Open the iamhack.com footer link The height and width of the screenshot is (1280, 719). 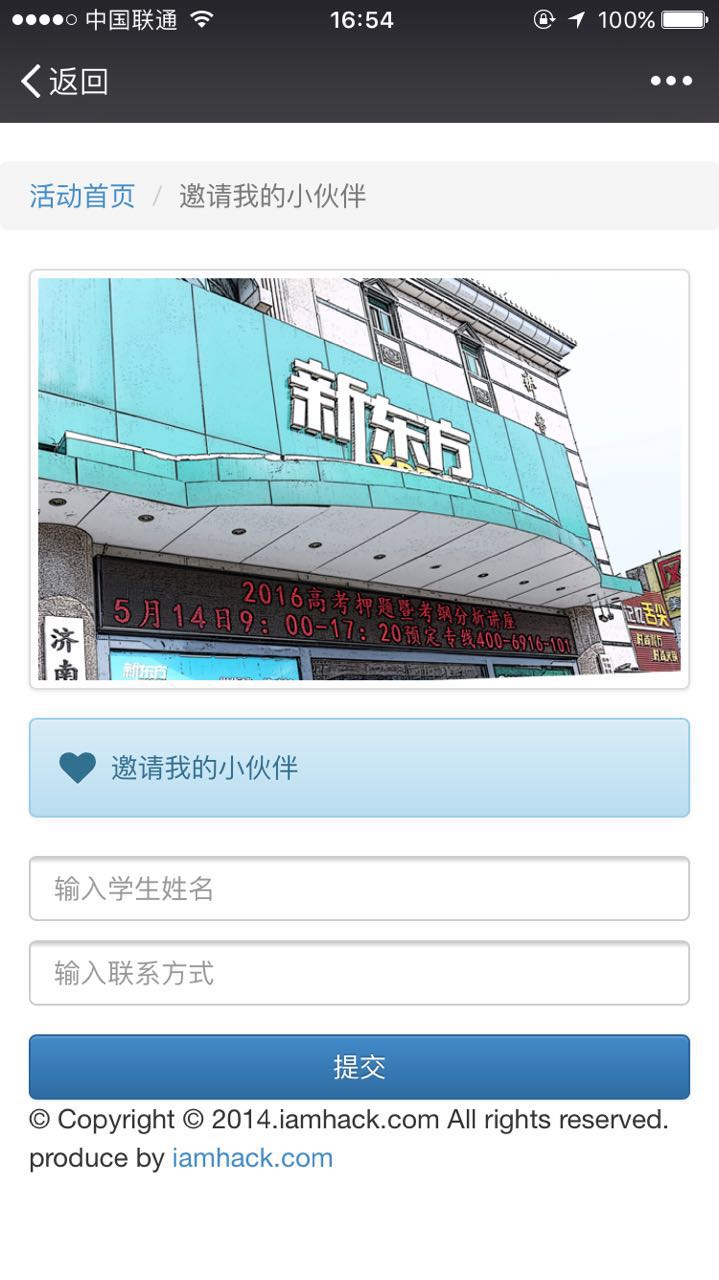pyautogui.click(x=252, y=1158)
